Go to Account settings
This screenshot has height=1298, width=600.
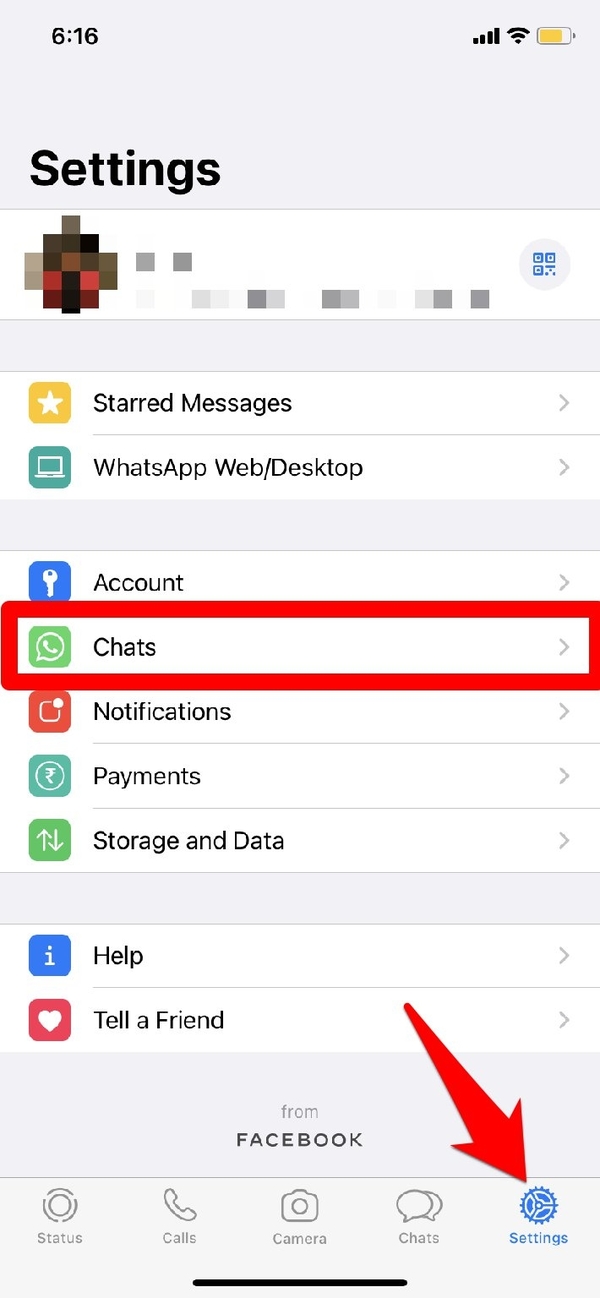[300, 582]
